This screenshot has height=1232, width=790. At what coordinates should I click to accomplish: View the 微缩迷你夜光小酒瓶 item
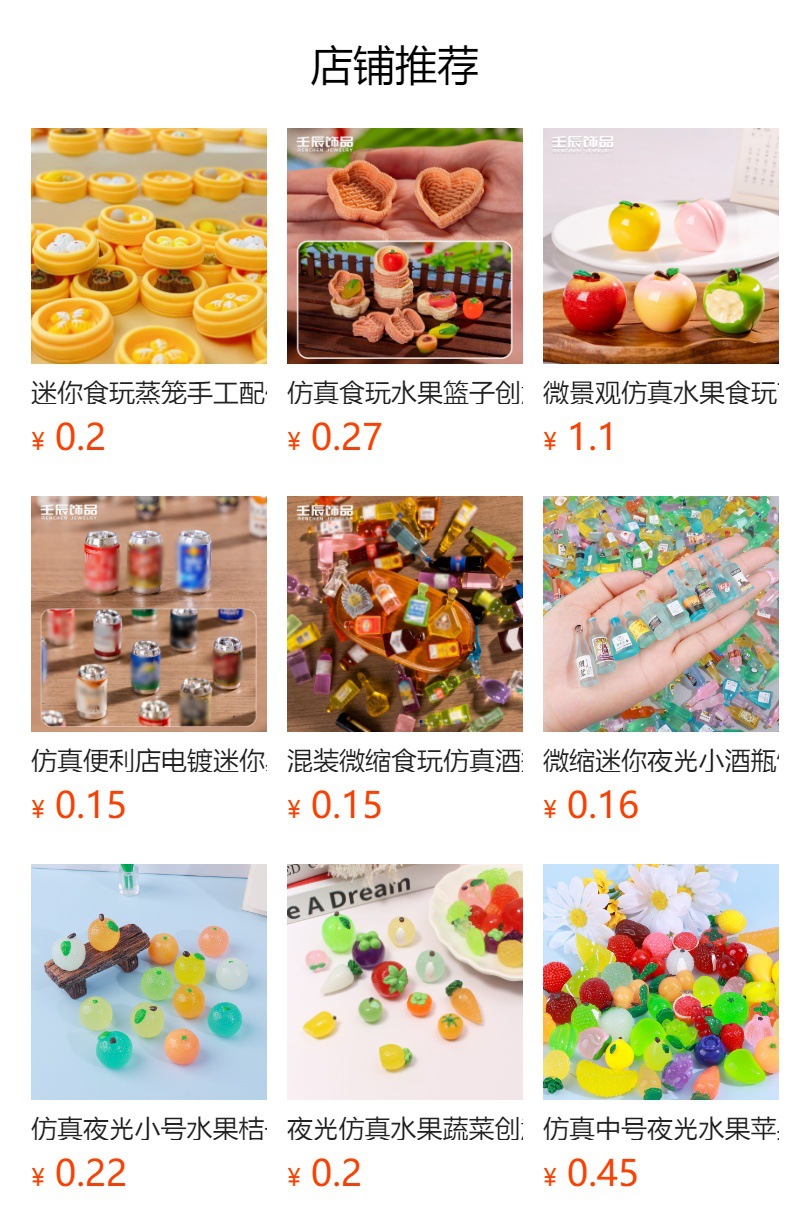(661, 660)
